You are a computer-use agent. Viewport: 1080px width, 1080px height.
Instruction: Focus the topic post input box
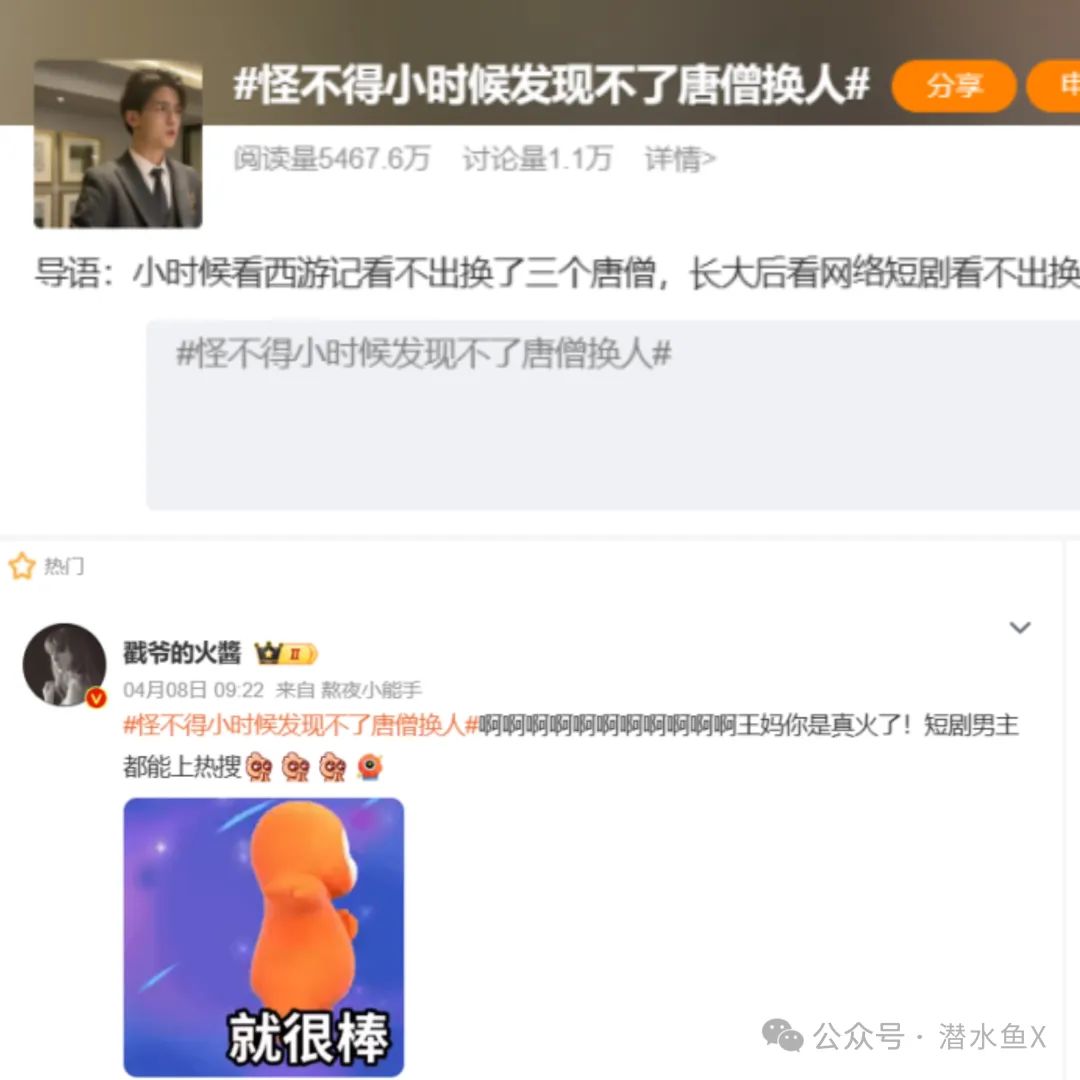(612, 415)
